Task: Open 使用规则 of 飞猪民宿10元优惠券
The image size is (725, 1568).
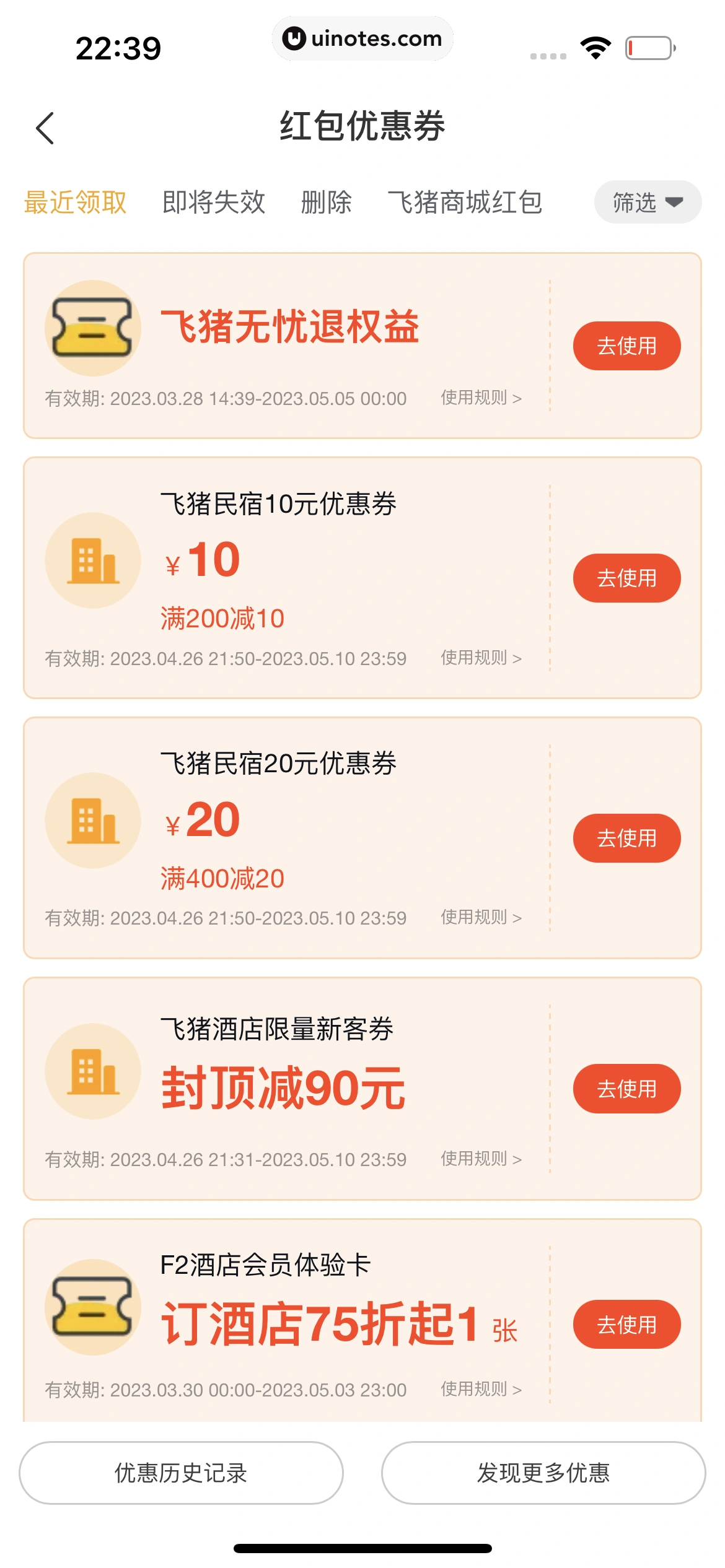Action: coord(481,658)
